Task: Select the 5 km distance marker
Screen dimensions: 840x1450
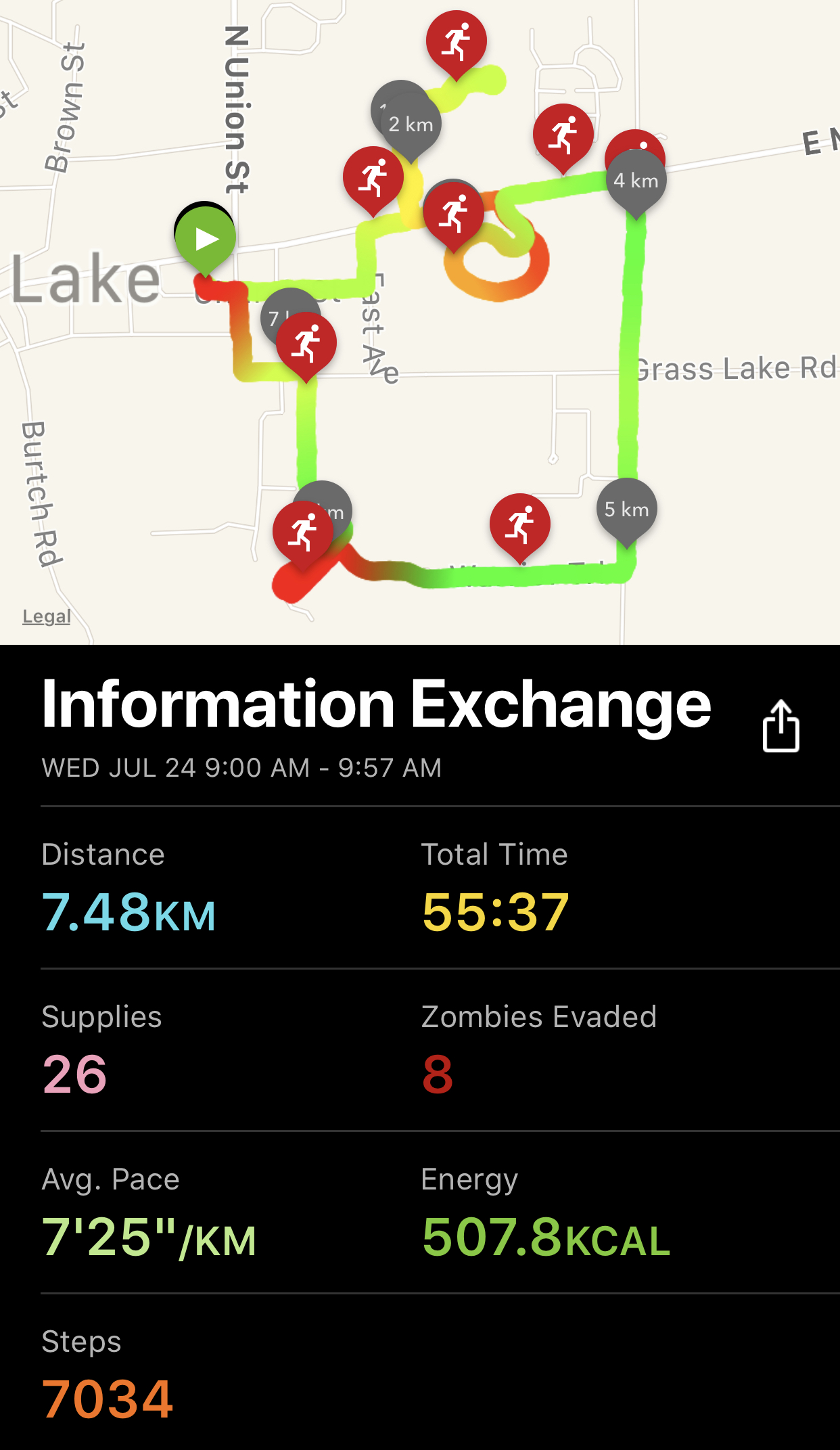Action: coord(627,509)
